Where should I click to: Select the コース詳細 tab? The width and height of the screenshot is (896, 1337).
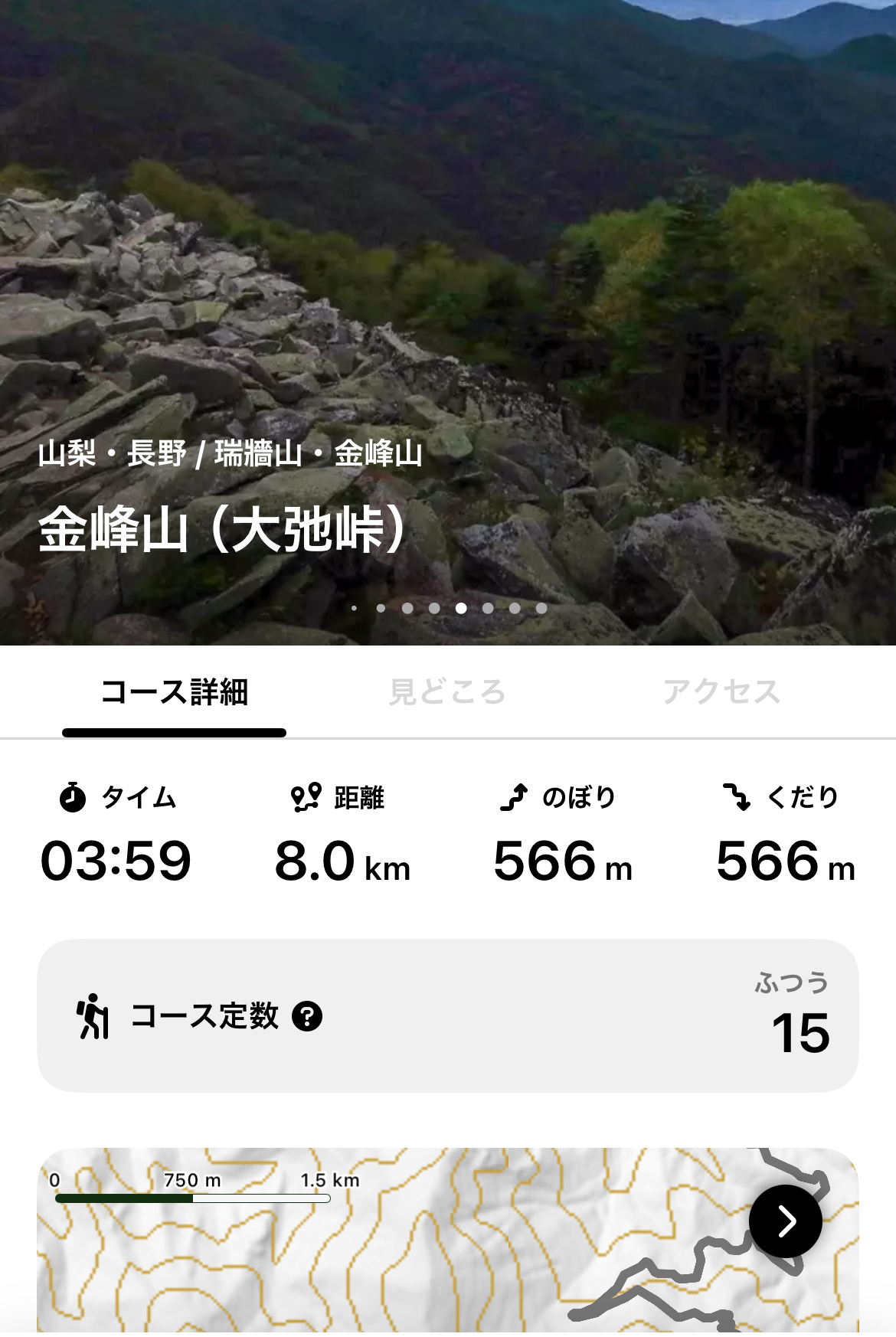[x=175, y=692]
